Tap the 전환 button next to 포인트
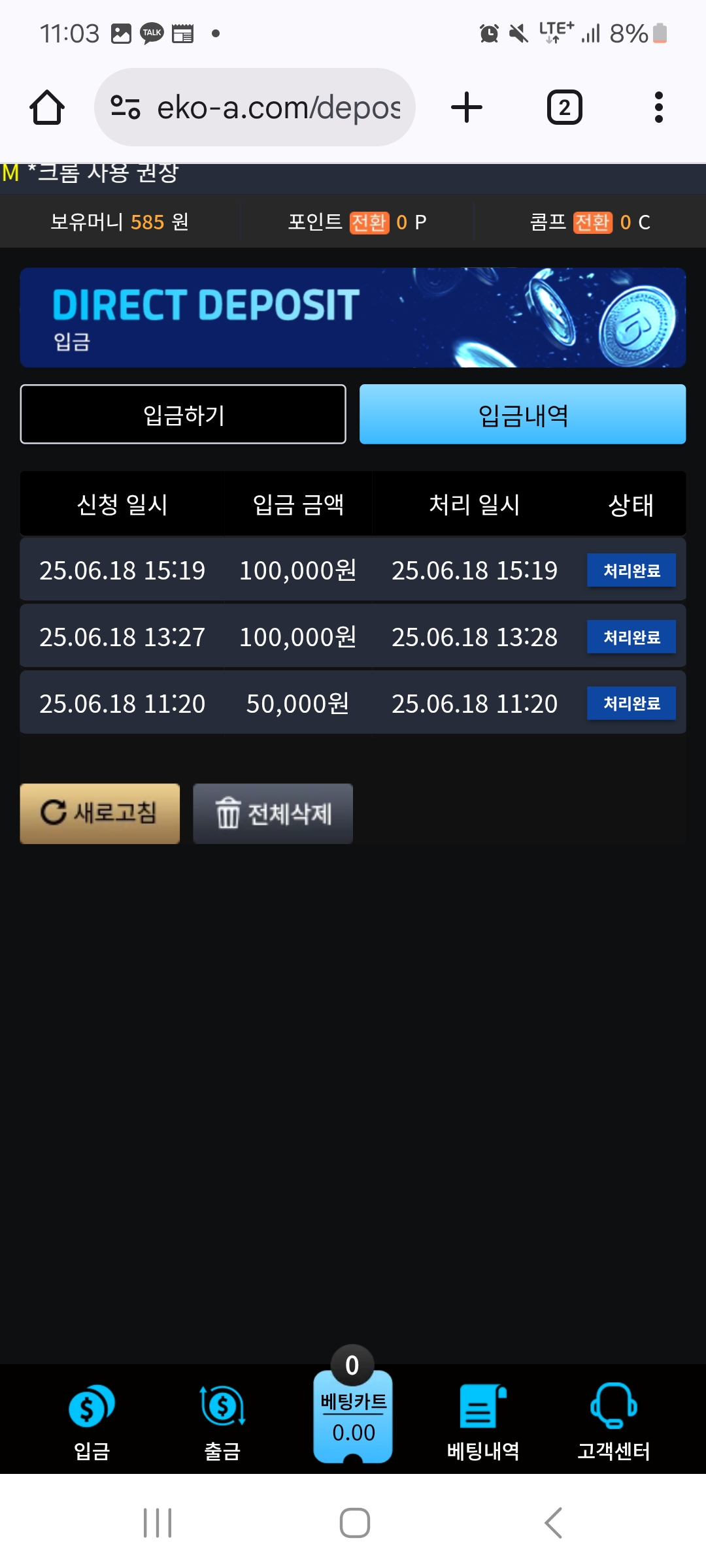 coord(369,223)
